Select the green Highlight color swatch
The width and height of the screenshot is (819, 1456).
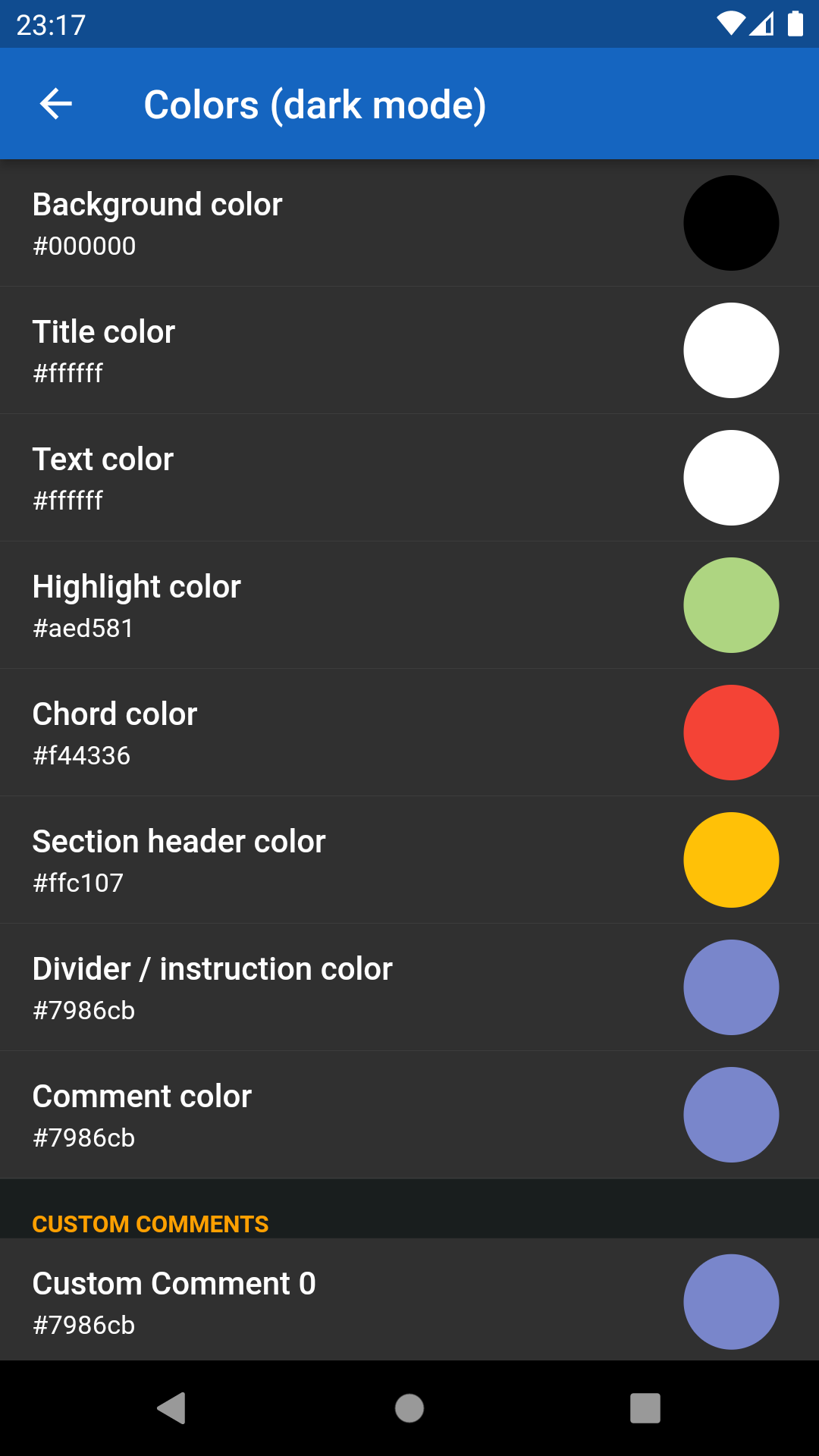point(731,605)
